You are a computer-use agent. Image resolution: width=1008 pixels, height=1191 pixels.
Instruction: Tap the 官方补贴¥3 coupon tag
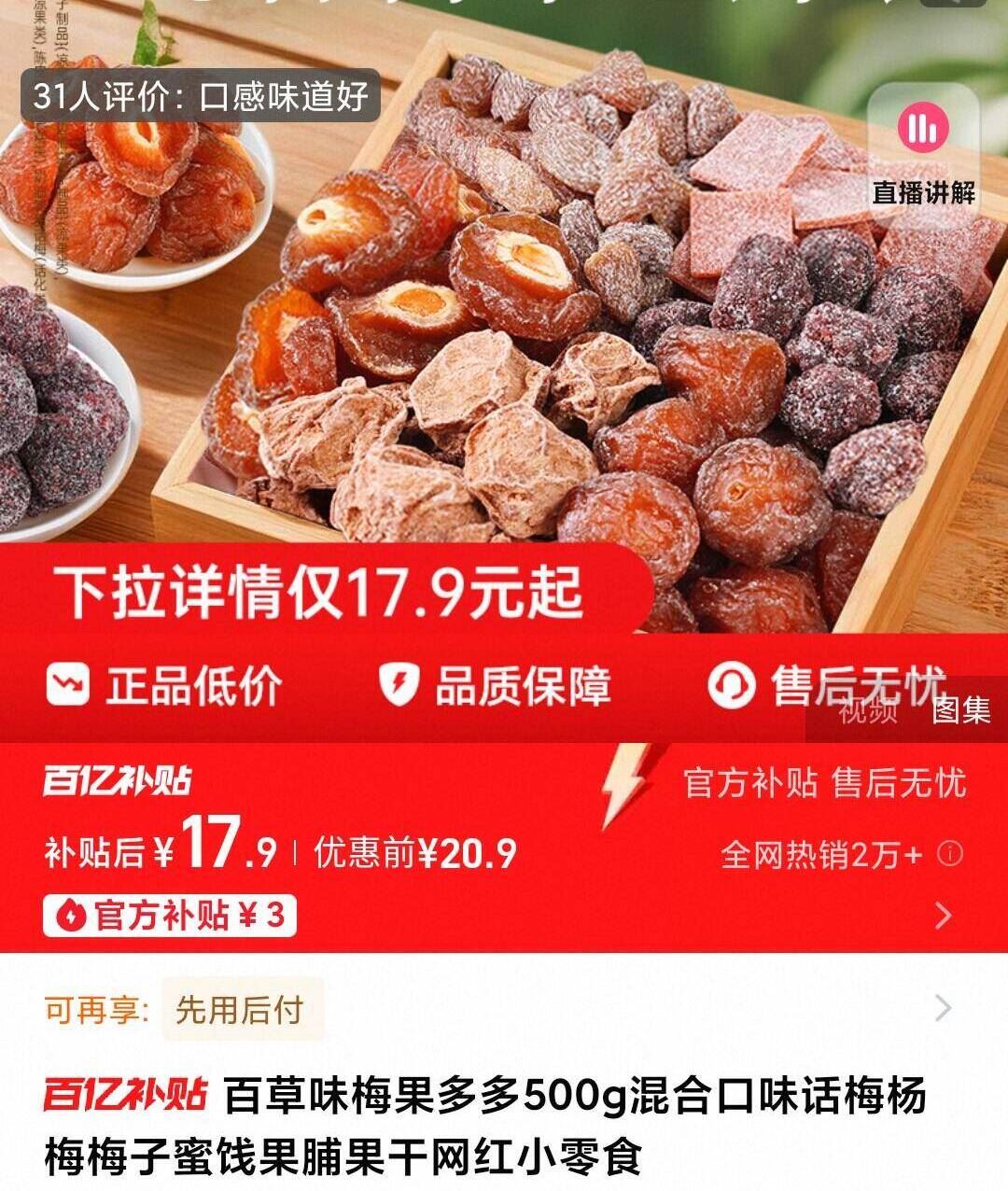pyautogui.click(x=173, y=918)
